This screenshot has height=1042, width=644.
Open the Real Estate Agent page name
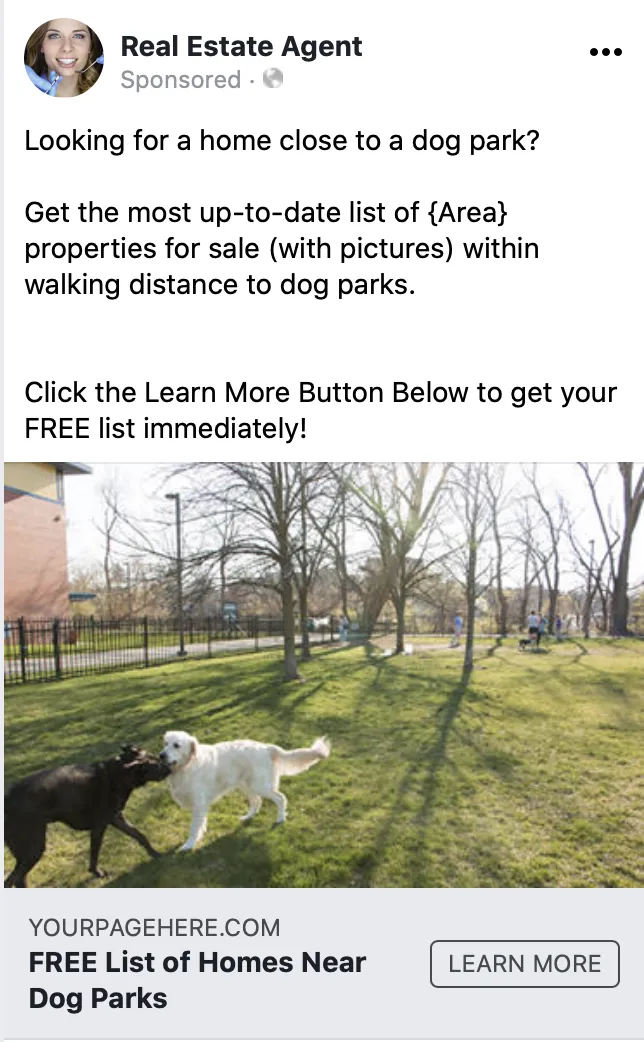(x=241, y=47)
